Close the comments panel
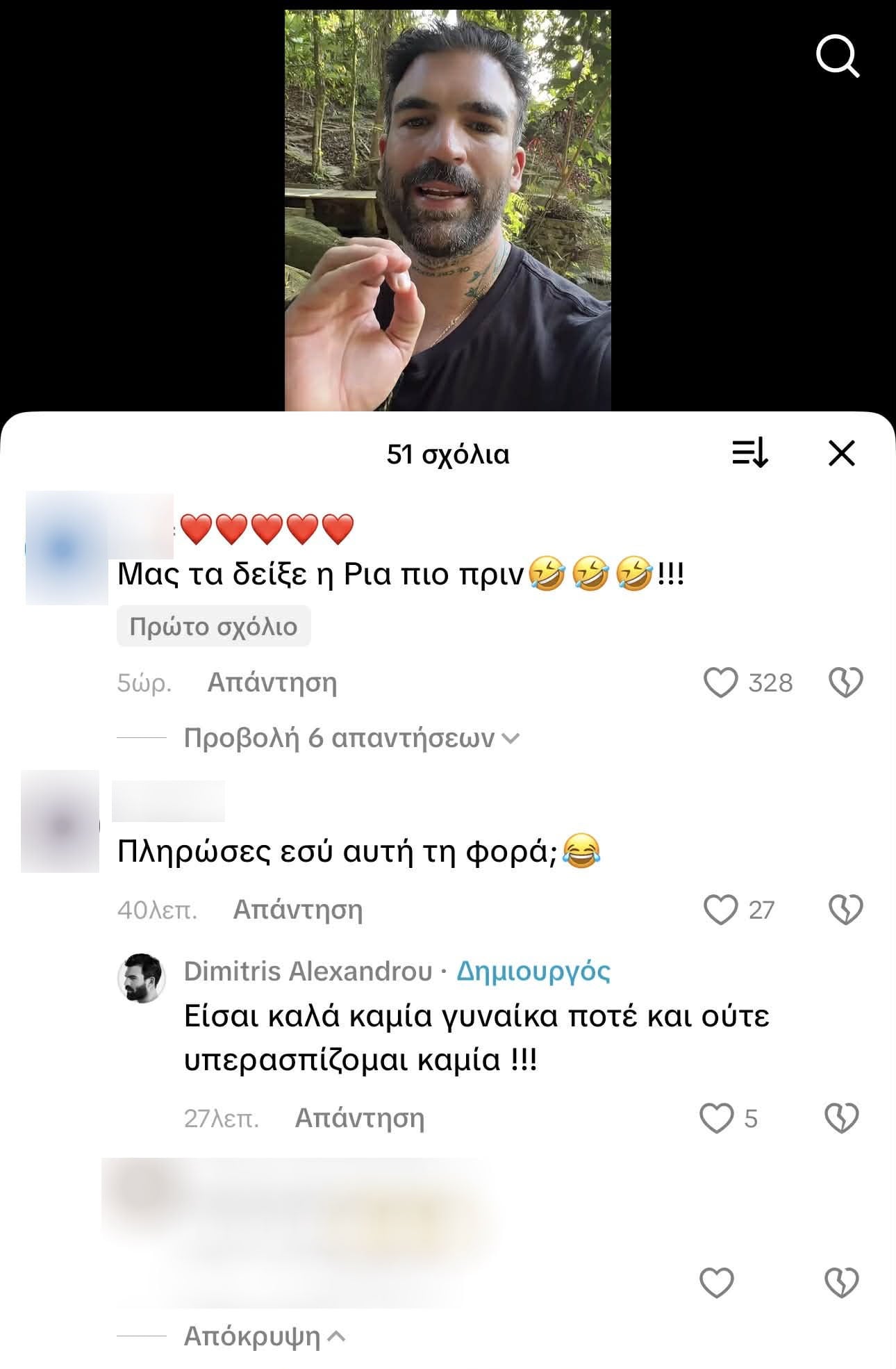 coord(841,454)
